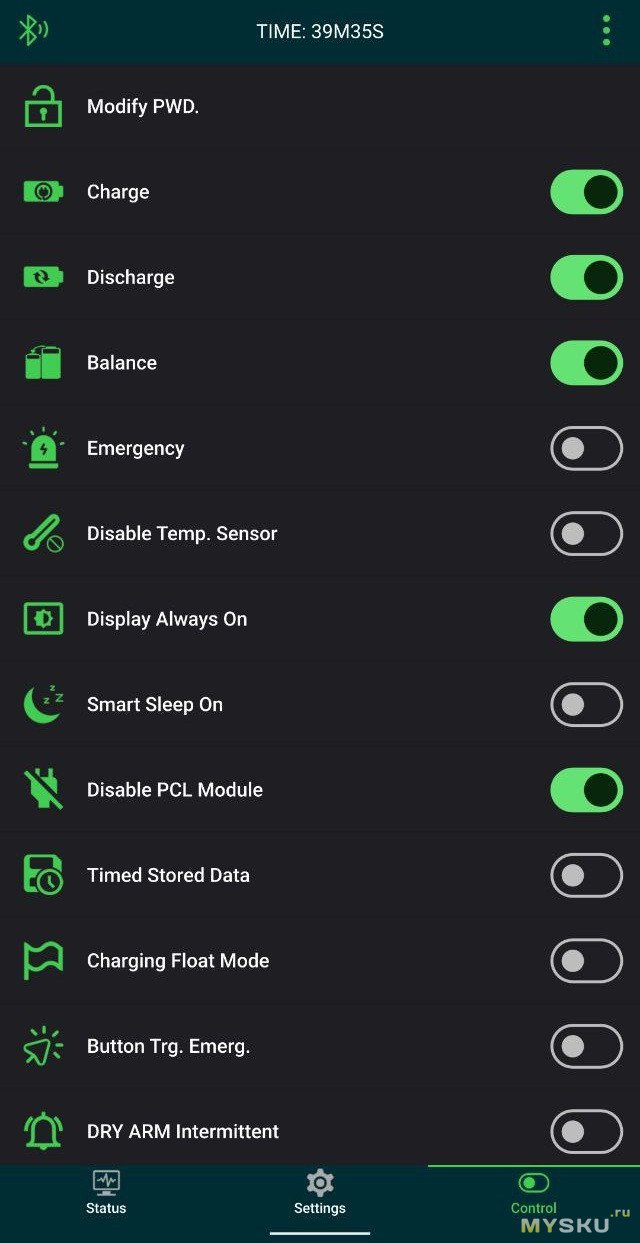Disable the Discharge switch
Viewport: 640px width, 1243px height.
(586, 277)
